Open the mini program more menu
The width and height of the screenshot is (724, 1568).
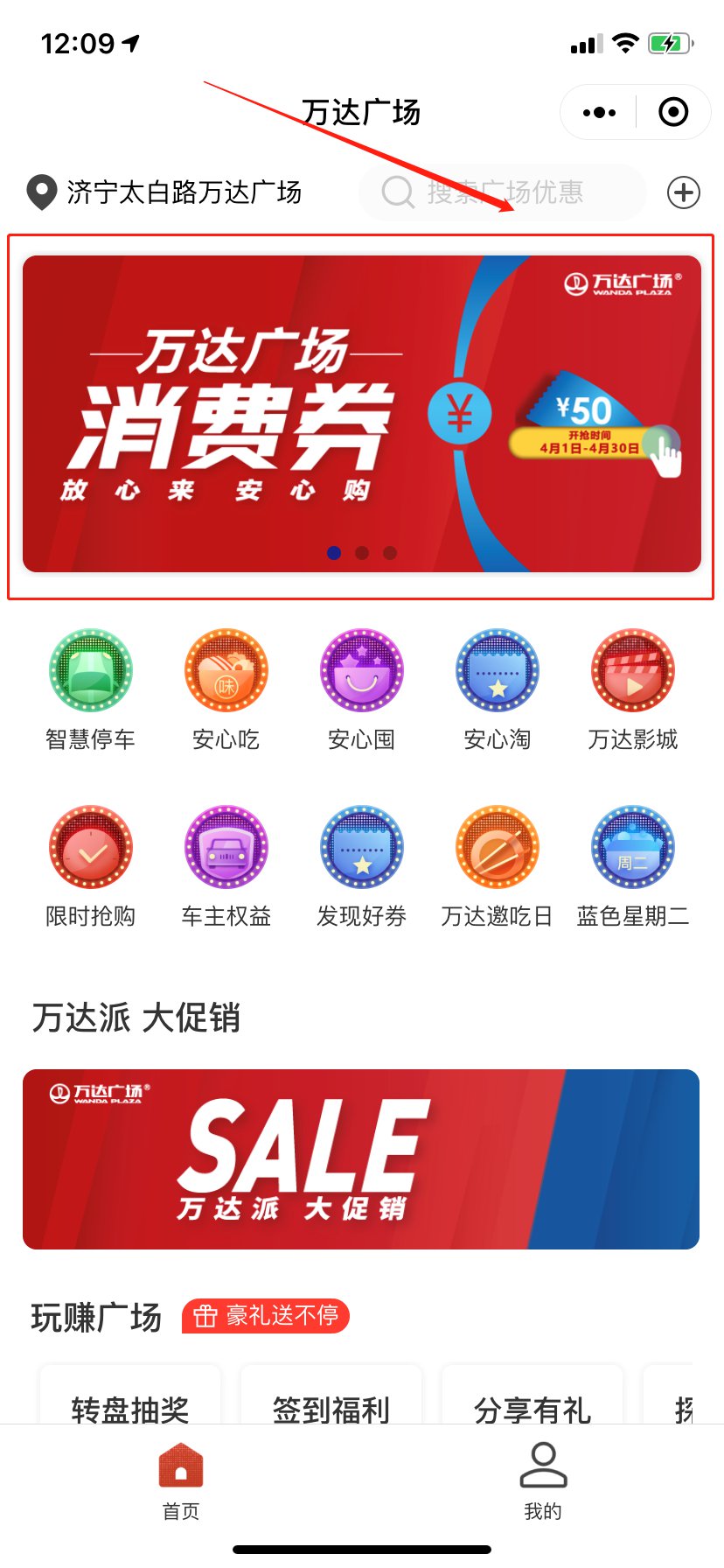(599, 112)
